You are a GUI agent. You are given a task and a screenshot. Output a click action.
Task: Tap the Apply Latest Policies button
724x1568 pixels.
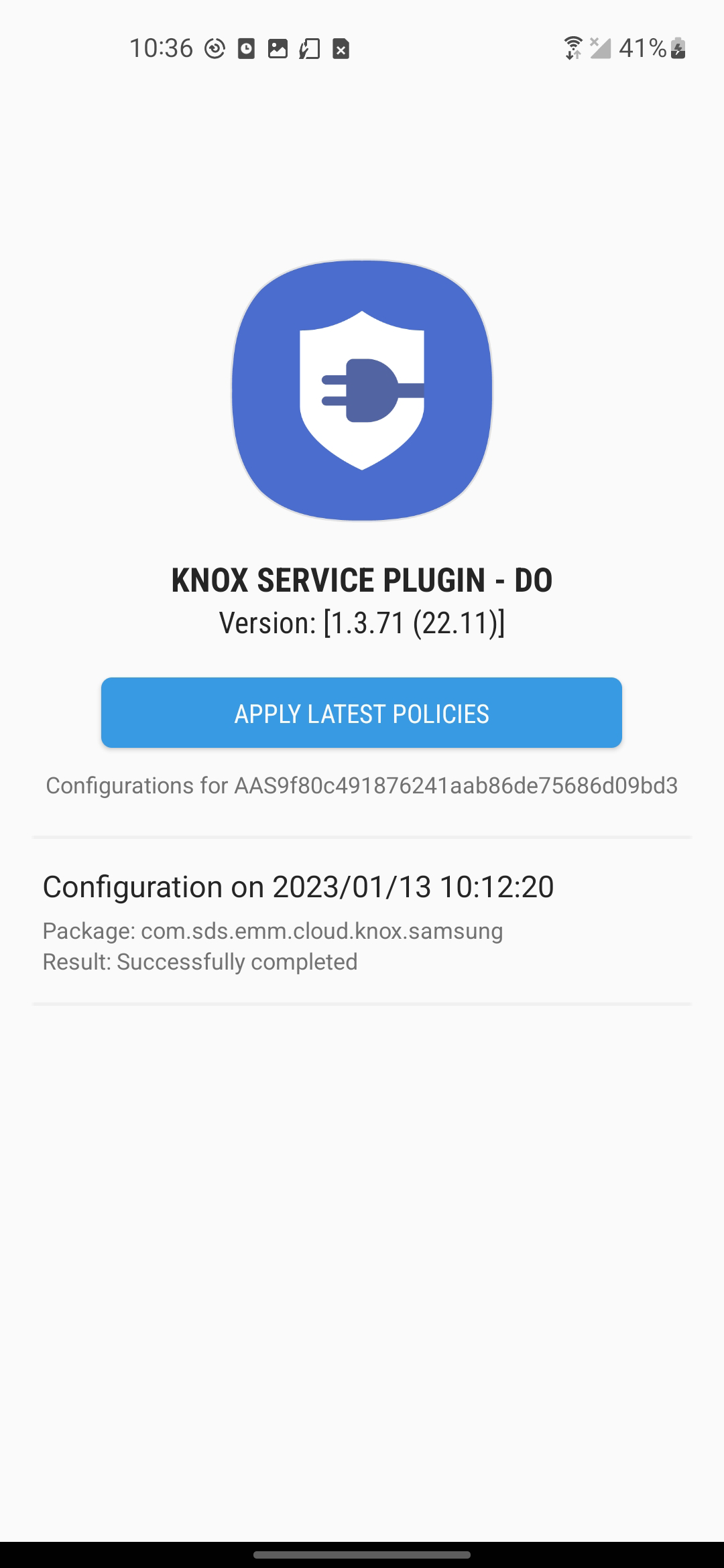coord(361,712)
